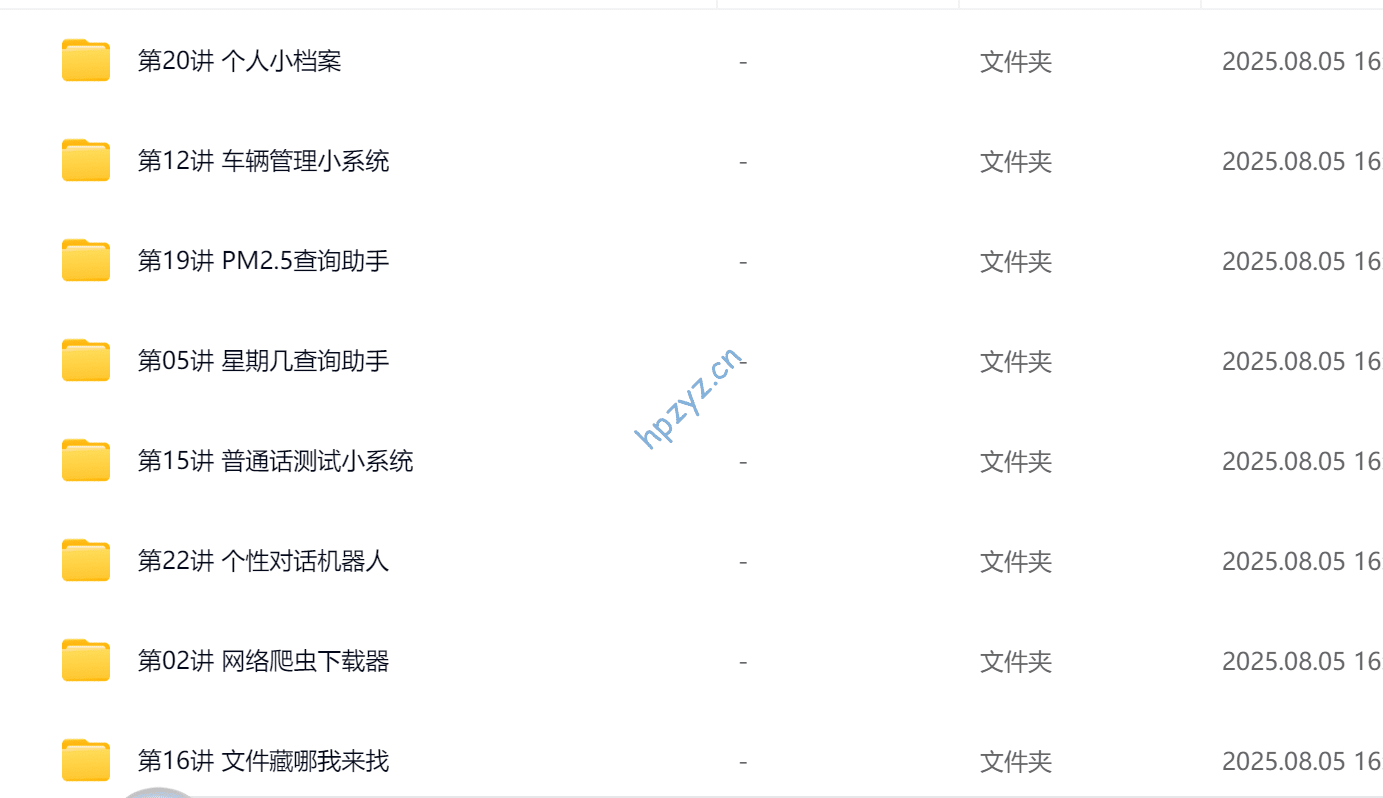This screenshot has width=1383, height=798.
Task: Open 第16讲 文件藏哪我来找 folder
Action: [x=263, y=761]
